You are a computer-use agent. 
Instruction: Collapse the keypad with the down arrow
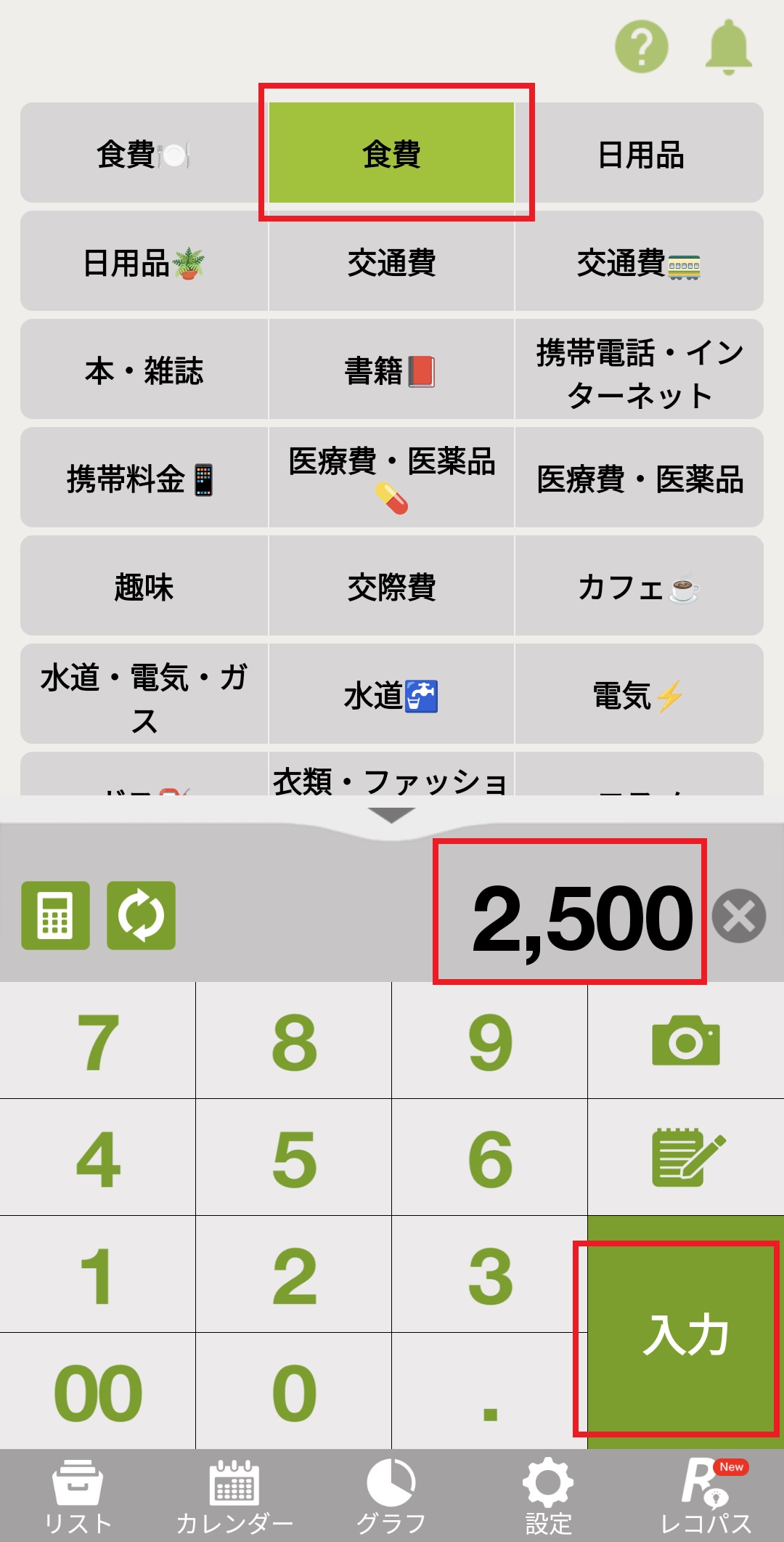pos(391,815)
